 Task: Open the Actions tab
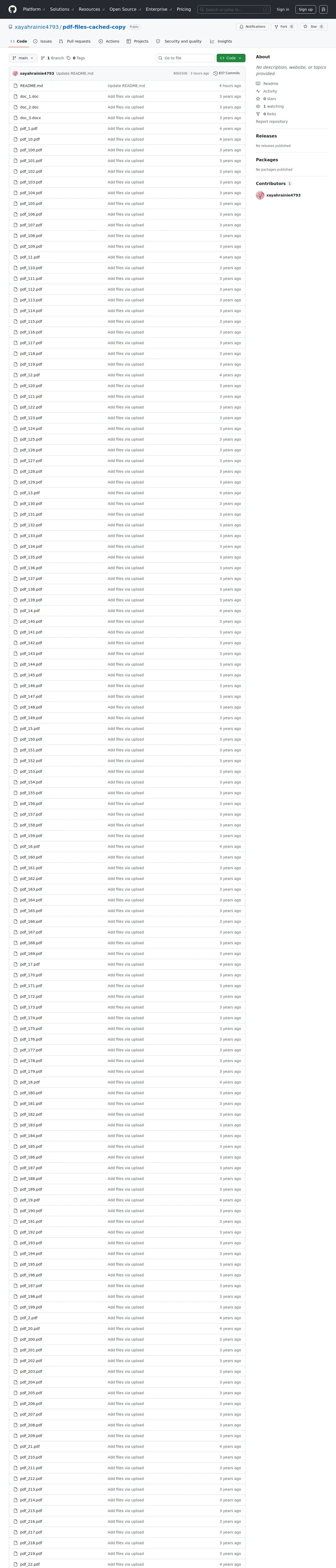tap(109, 41)
